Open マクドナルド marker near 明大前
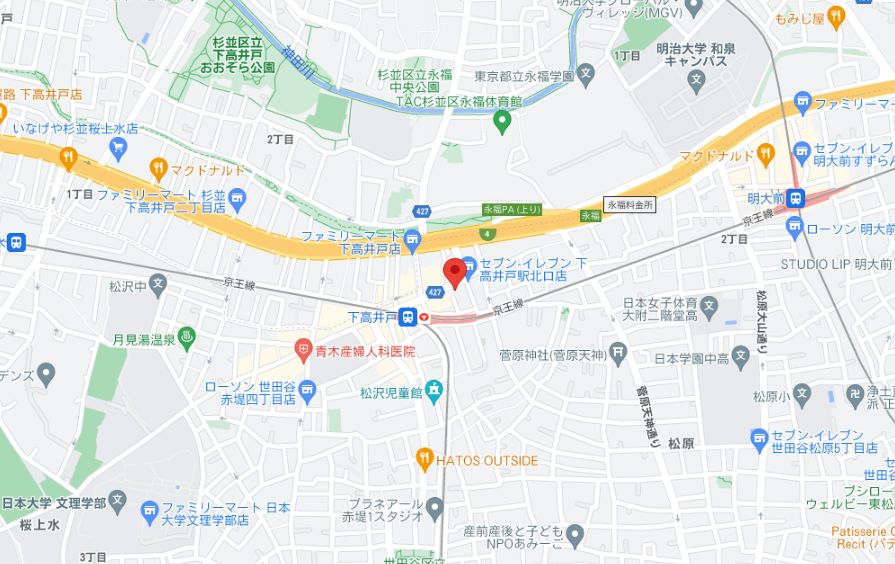This screenshot has width=895, height=564. coord(765,155)
